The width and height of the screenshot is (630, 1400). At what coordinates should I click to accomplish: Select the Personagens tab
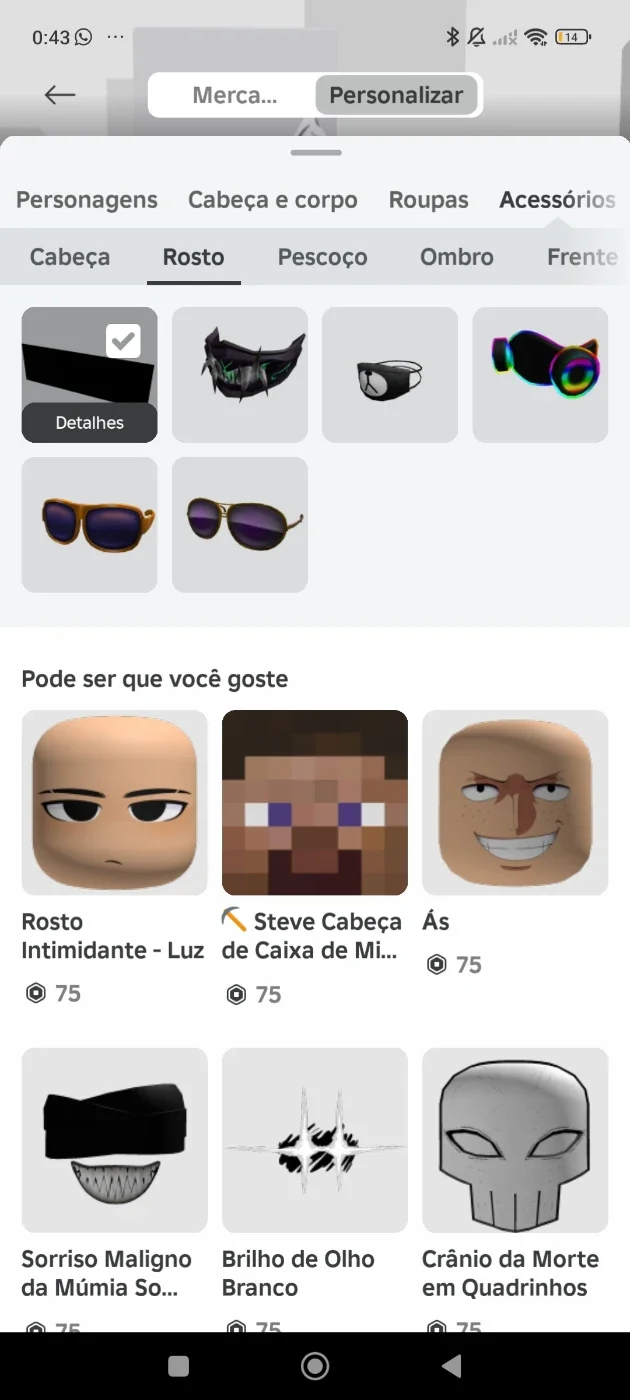coord(87,200)
